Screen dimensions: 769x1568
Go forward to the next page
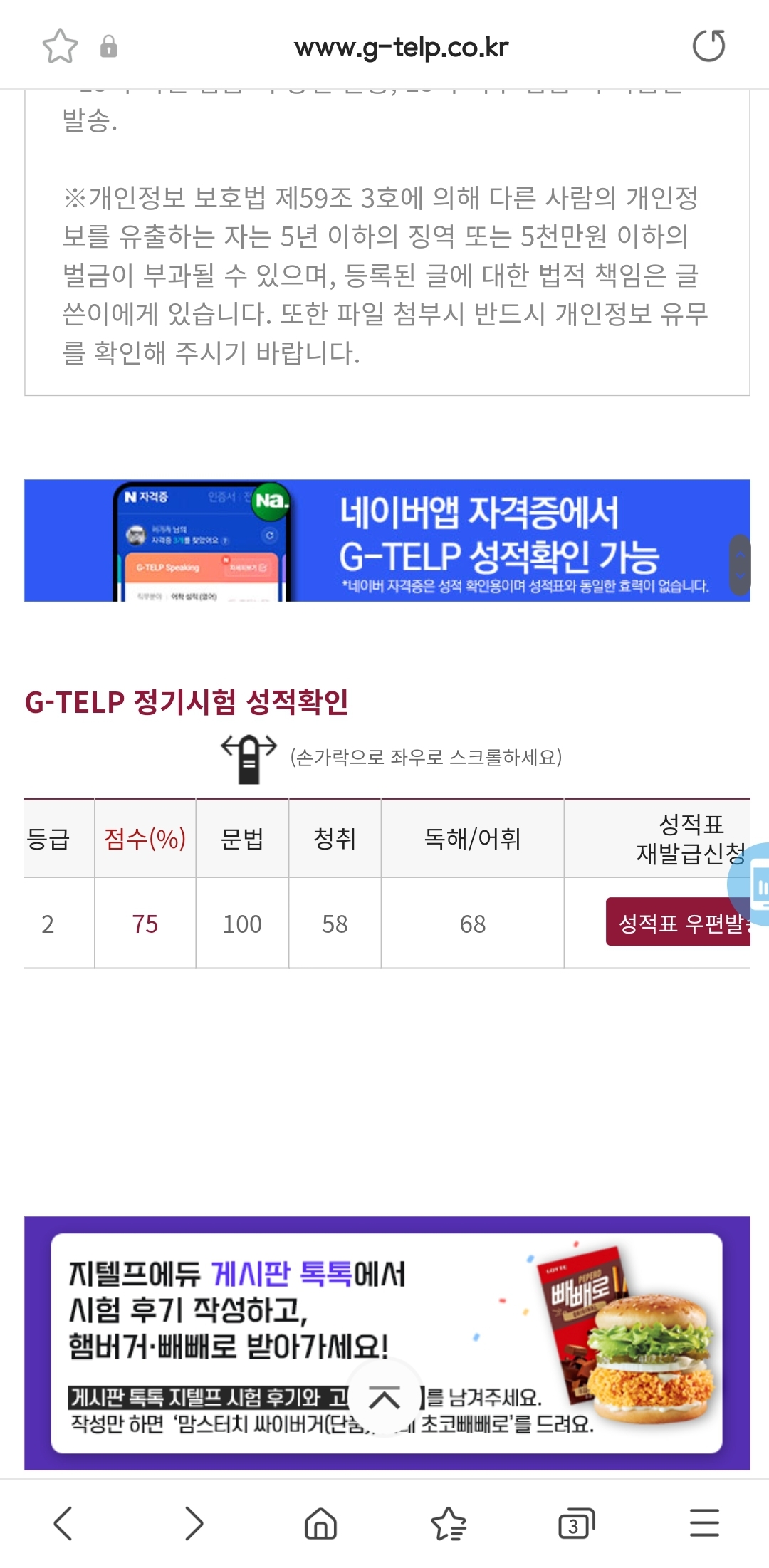193,1523
